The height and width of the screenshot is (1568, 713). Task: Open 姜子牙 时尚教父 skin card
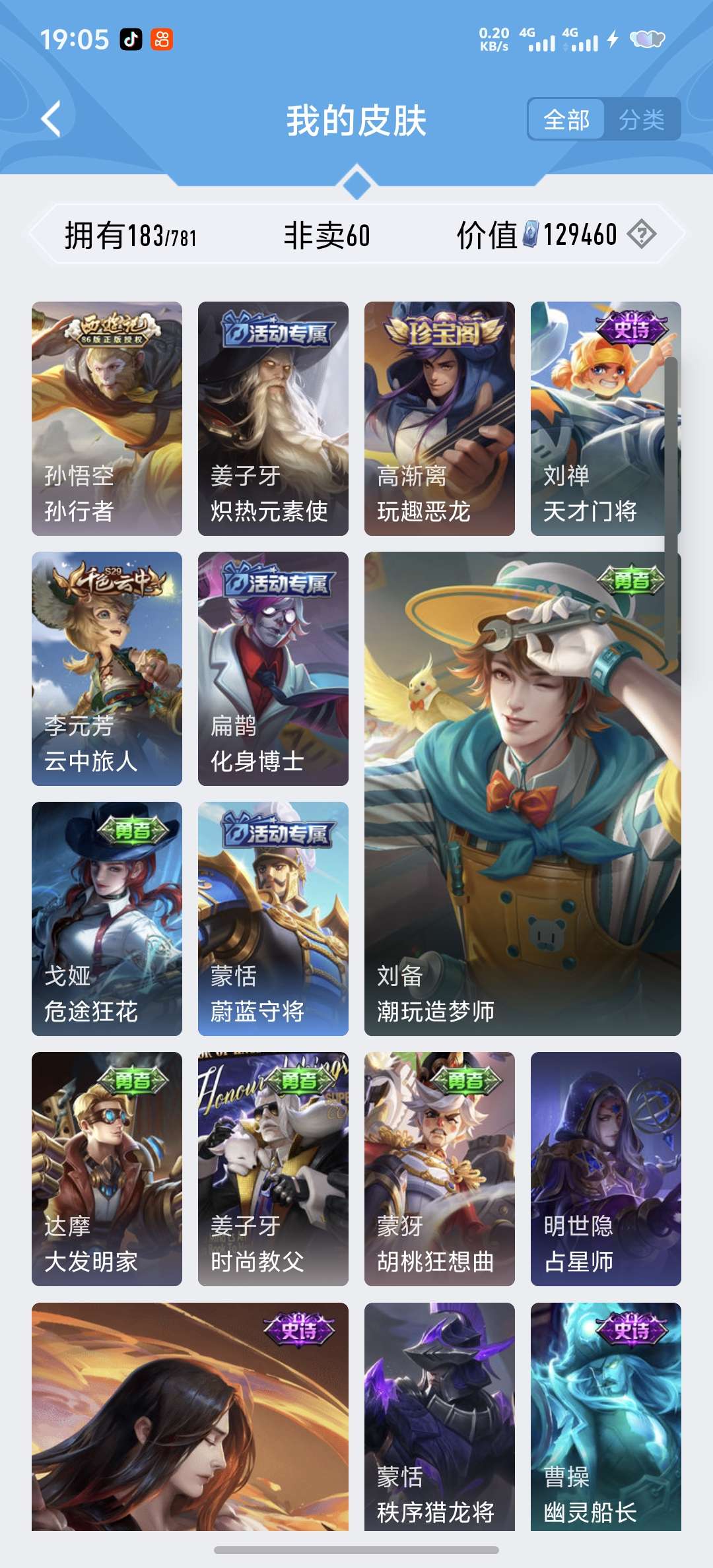[273, 1169]
